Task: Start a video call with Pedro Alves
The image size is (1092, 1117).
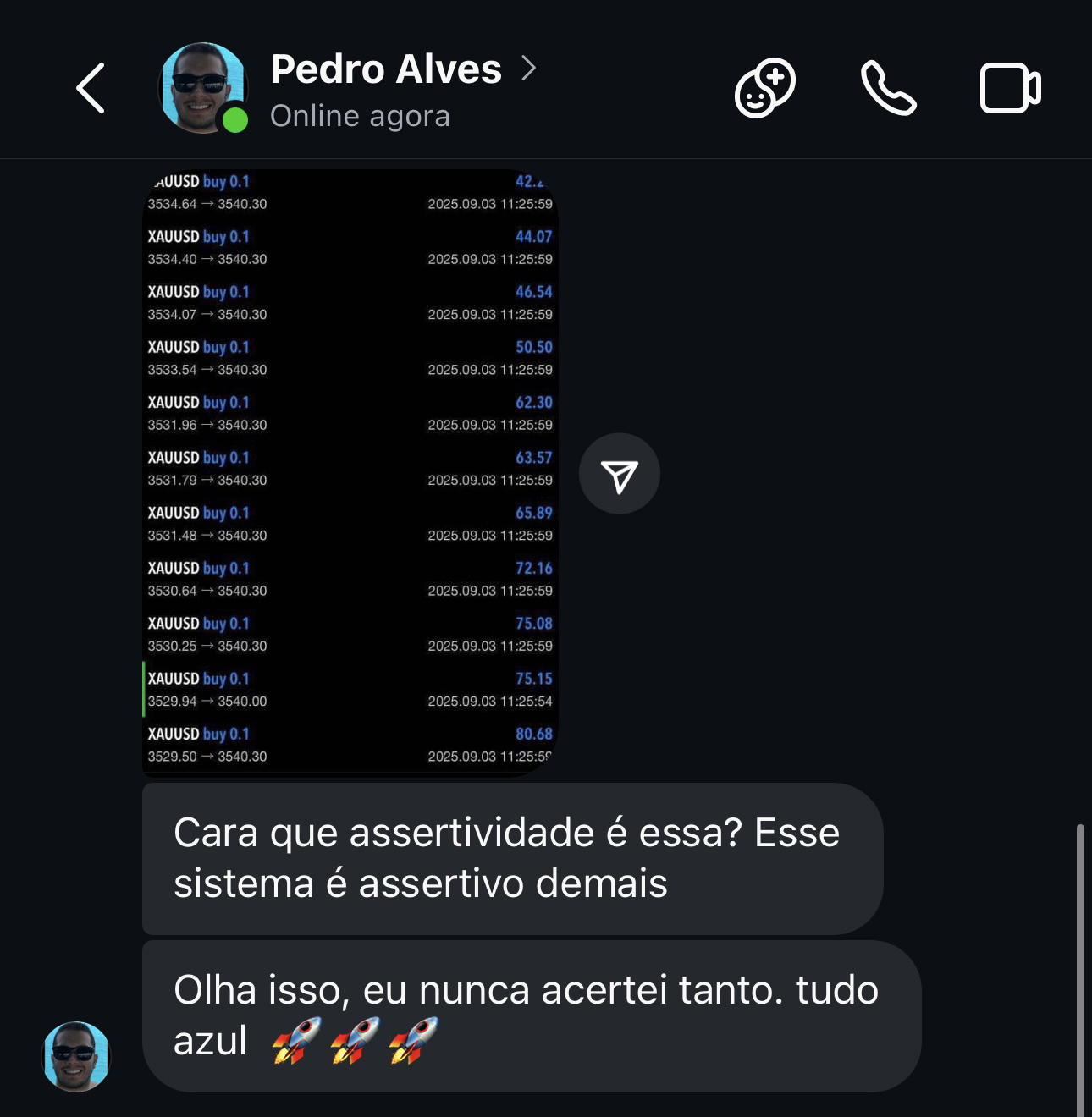Action: click(1010, 88)
